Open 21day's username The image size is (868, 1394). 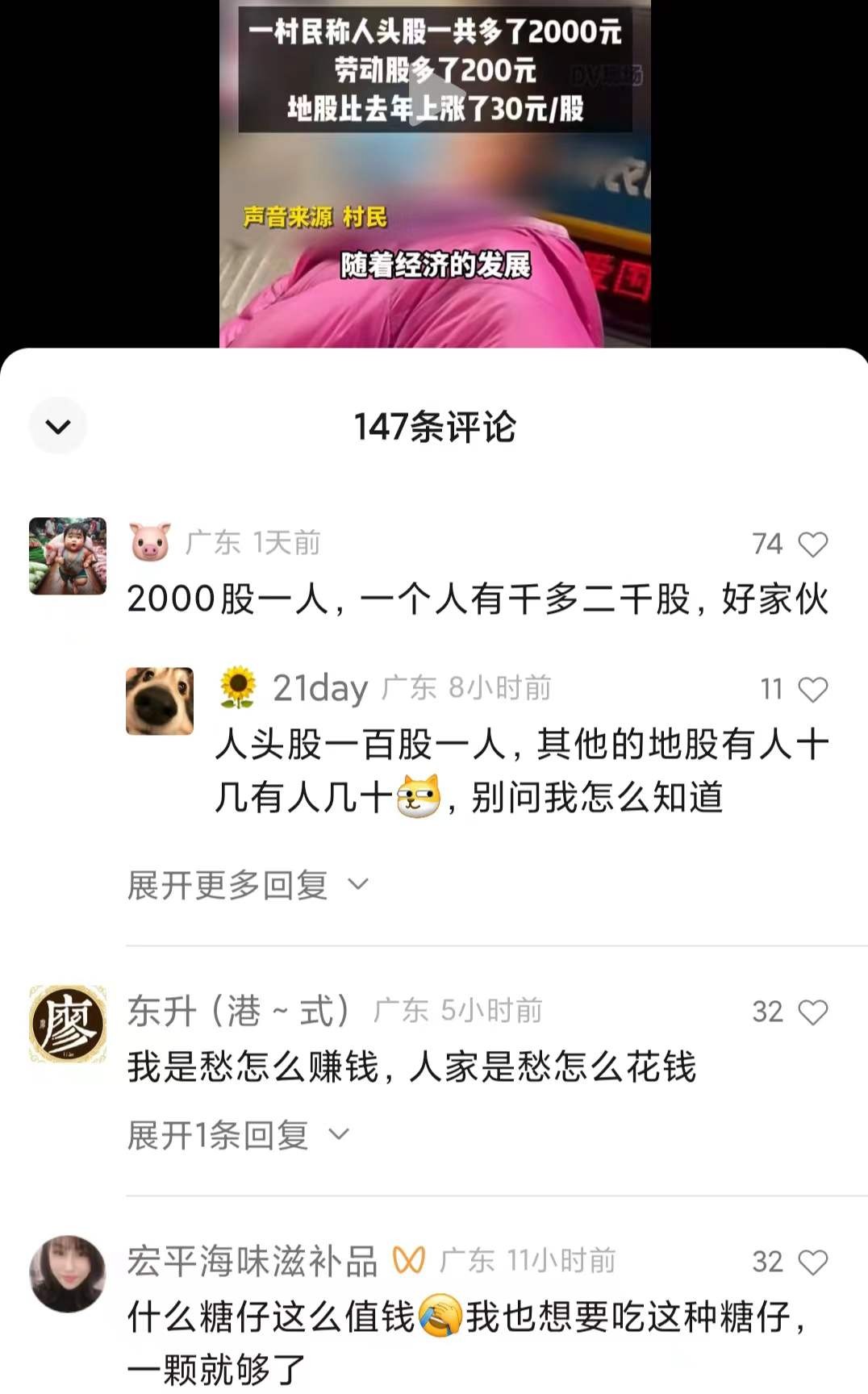(320, 689)
